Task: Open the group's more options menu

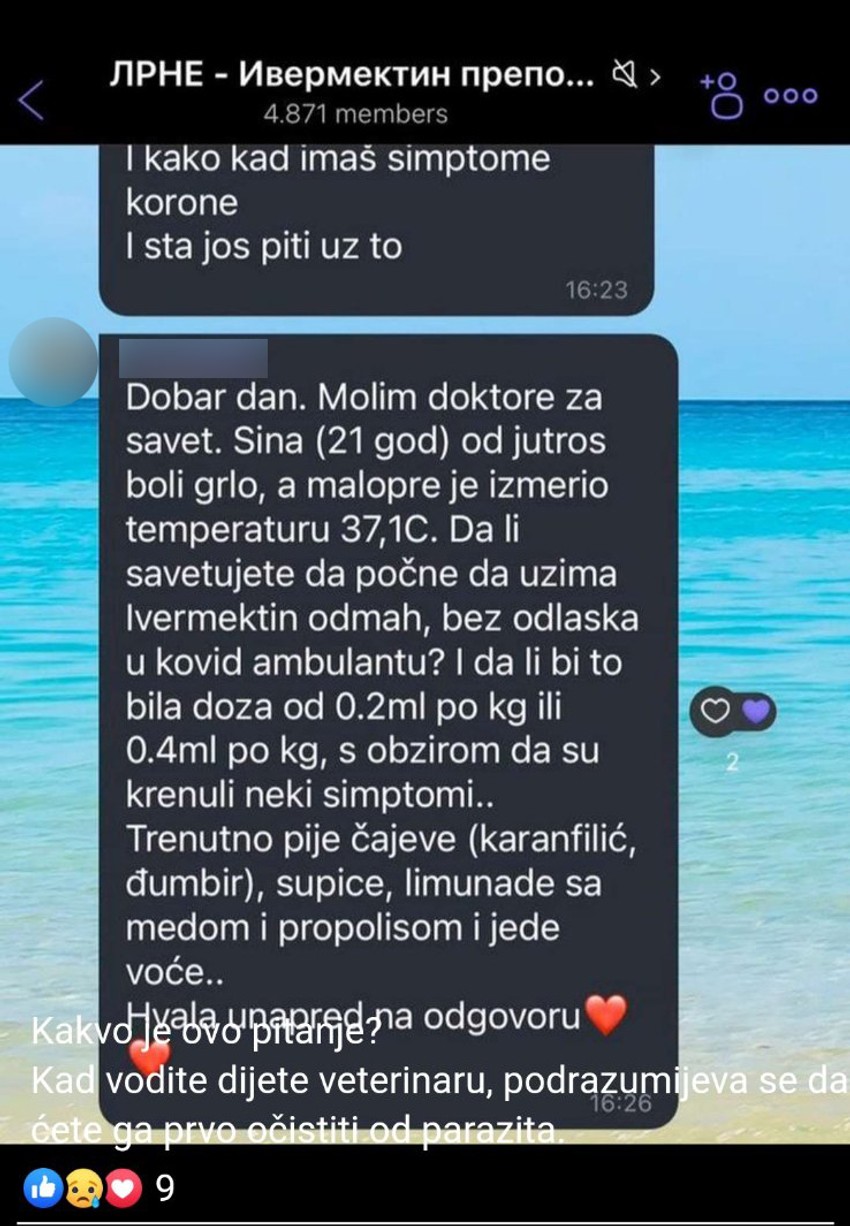Action: (x=792, y=95)
